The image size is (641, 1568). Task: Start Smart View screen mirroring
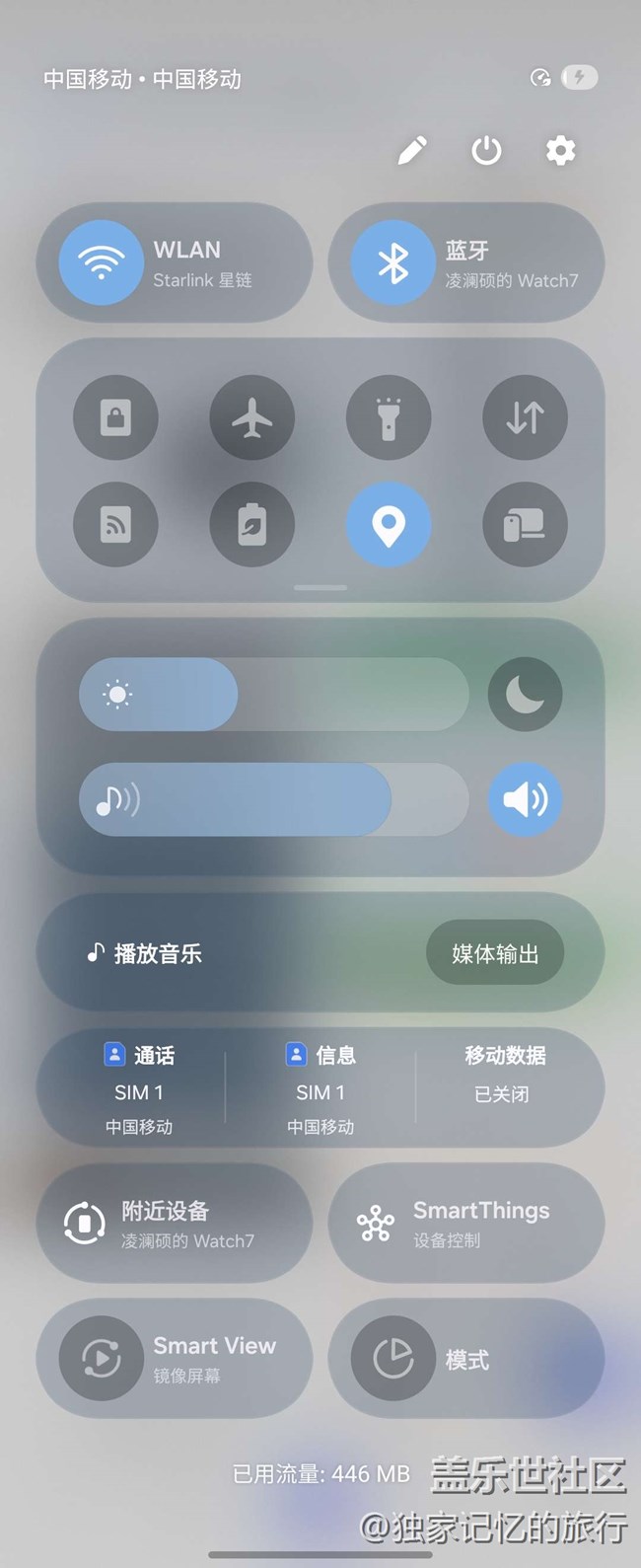(x=175, y=1359)
